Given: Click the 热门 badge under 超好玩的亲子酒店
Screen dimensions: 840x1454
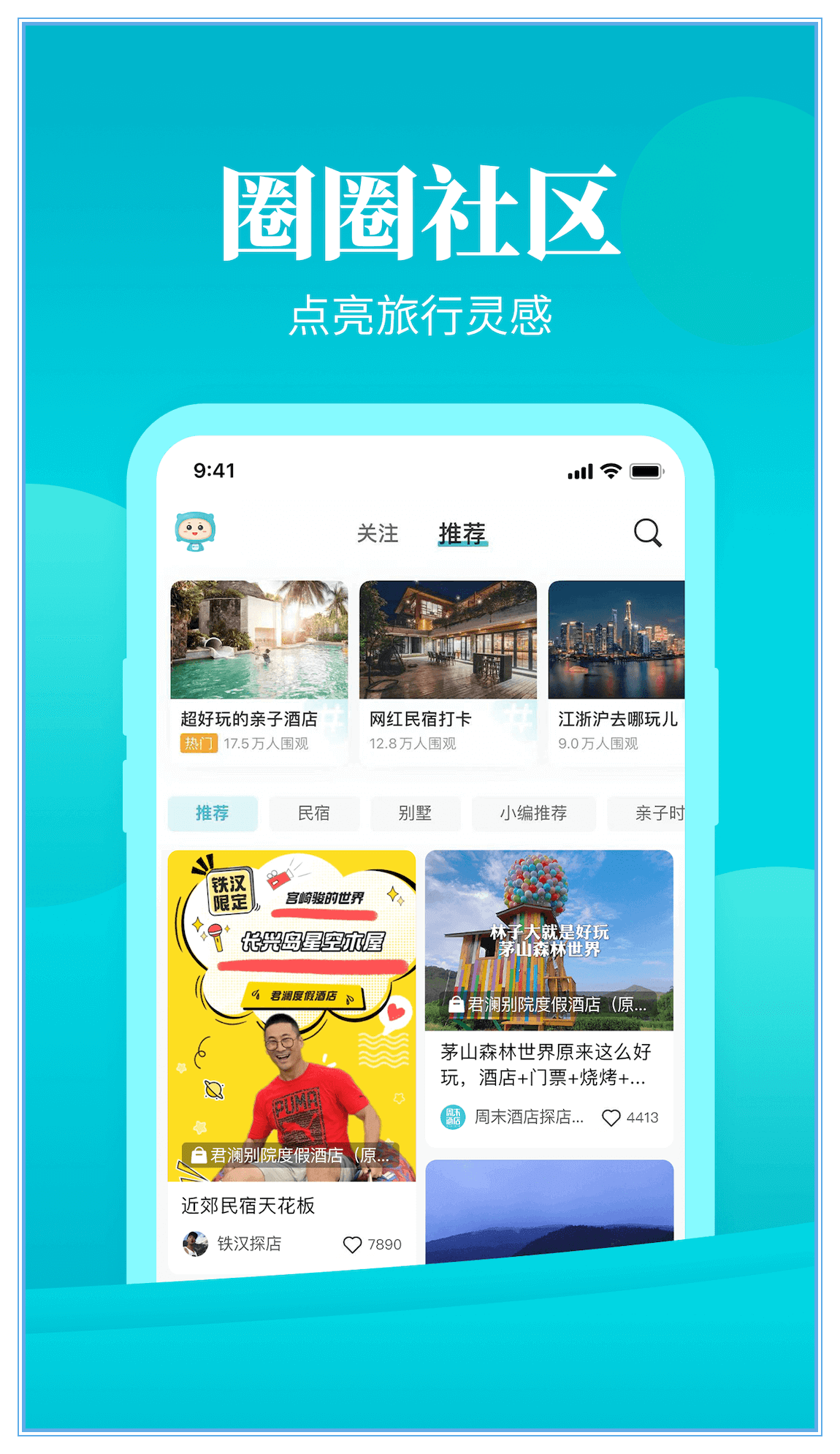Looking at the screenshot, I should pos(197,744).
